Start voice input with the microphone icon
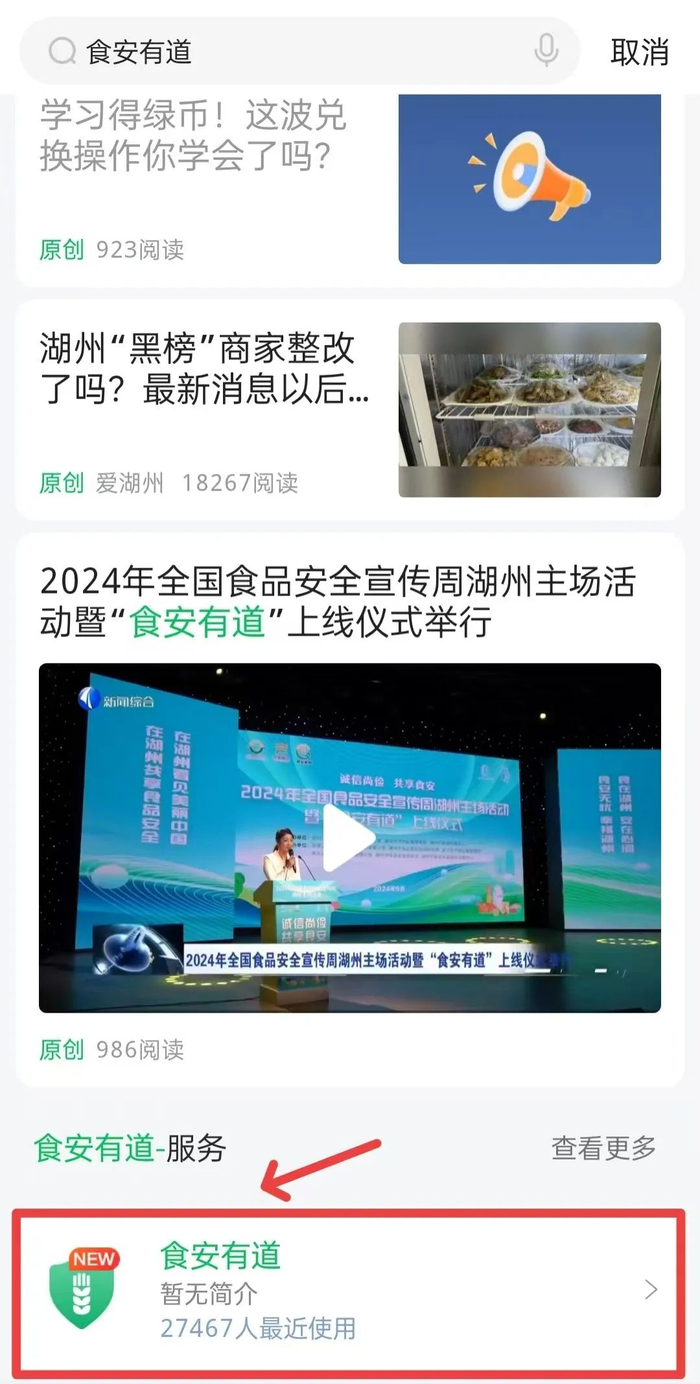 click(x=546, y=51)
